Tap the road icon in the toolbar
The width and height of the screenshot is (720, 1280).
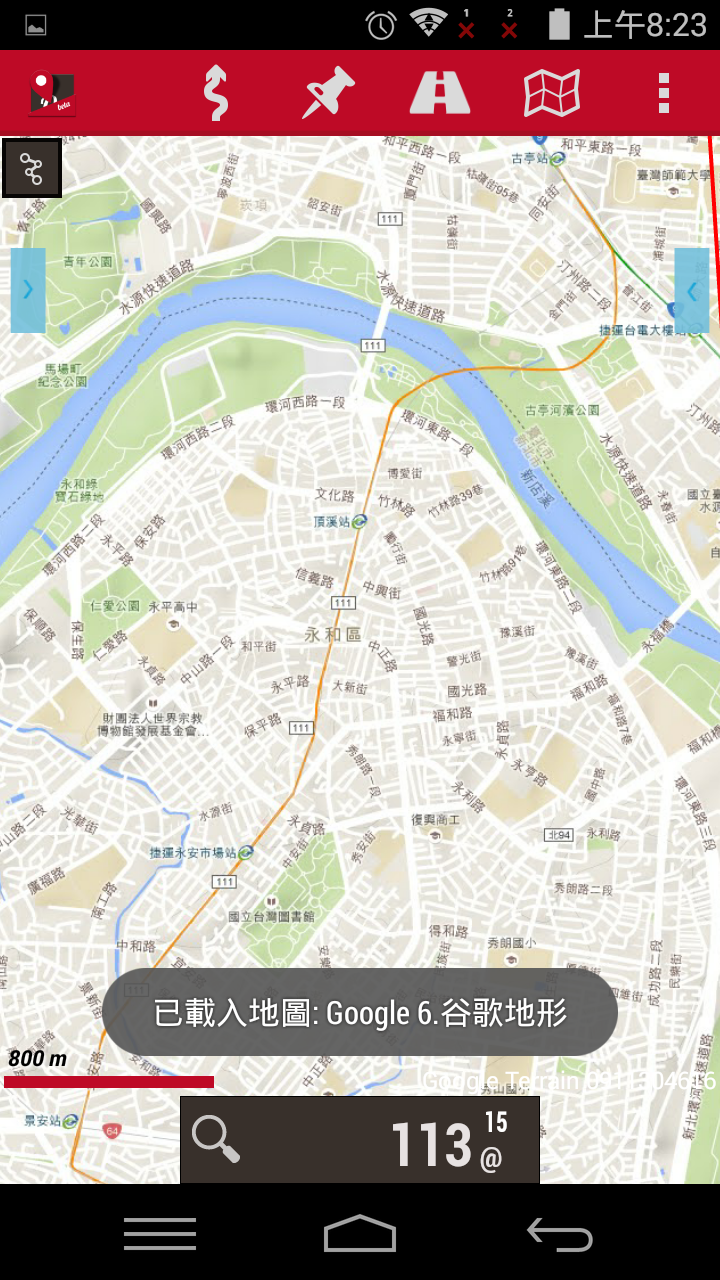[440, 93]
